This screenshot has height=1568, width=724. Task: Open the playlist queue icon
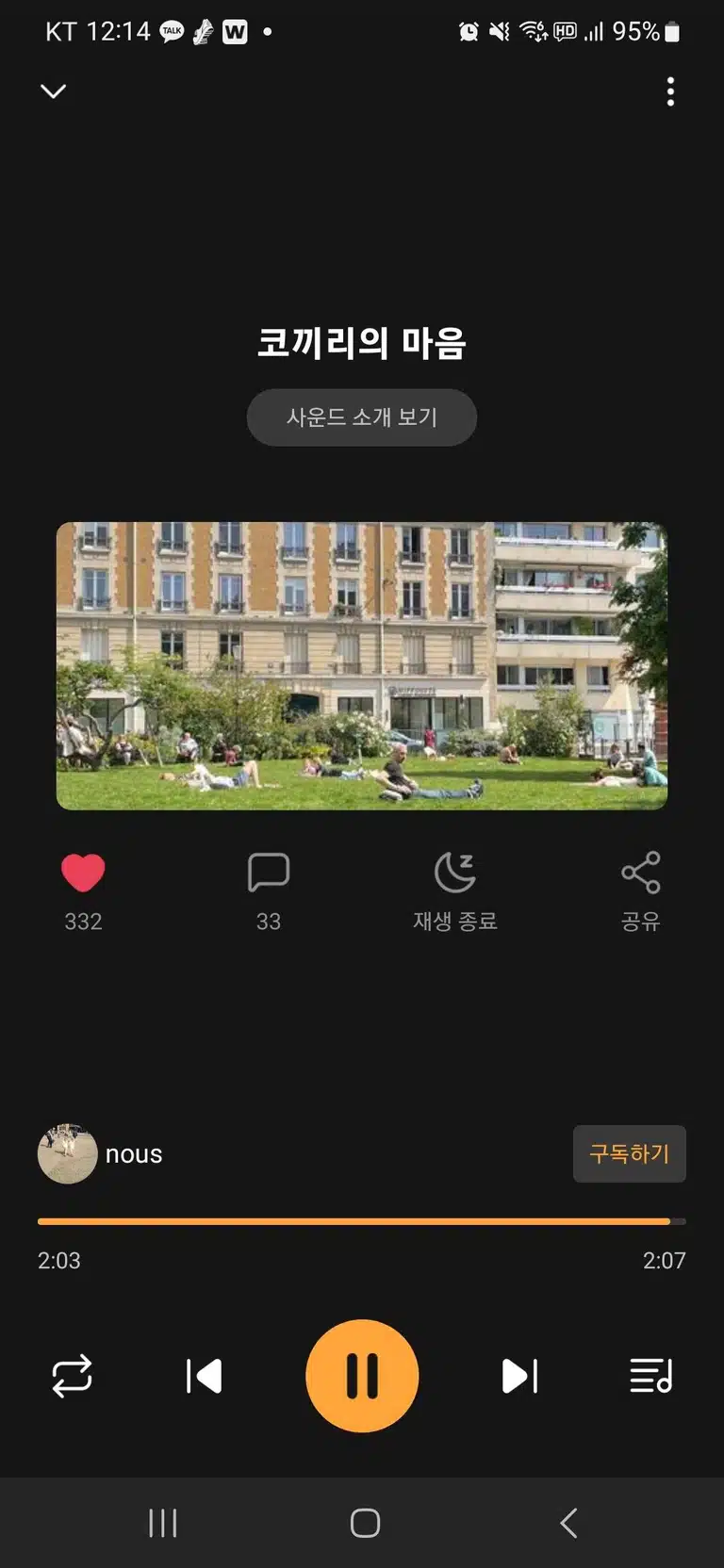(x=651, y=1376)
